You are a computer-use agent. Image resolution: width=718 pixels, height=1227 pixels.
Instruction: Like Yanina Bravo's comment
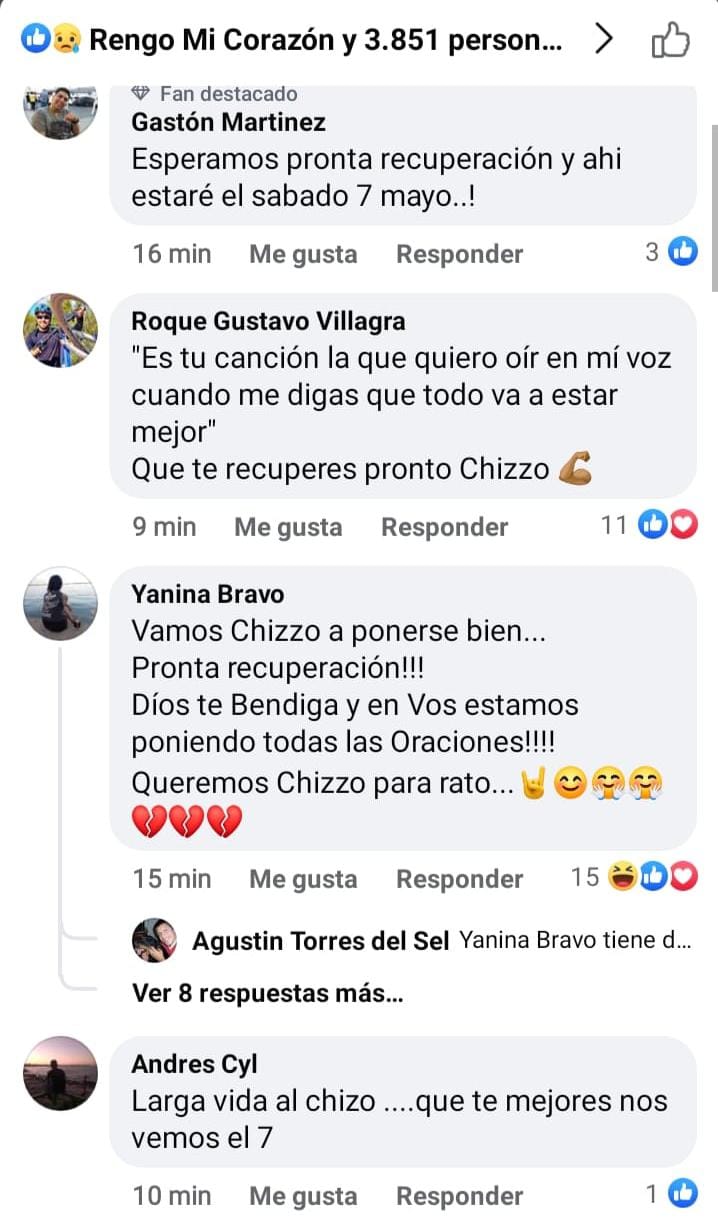302,879
